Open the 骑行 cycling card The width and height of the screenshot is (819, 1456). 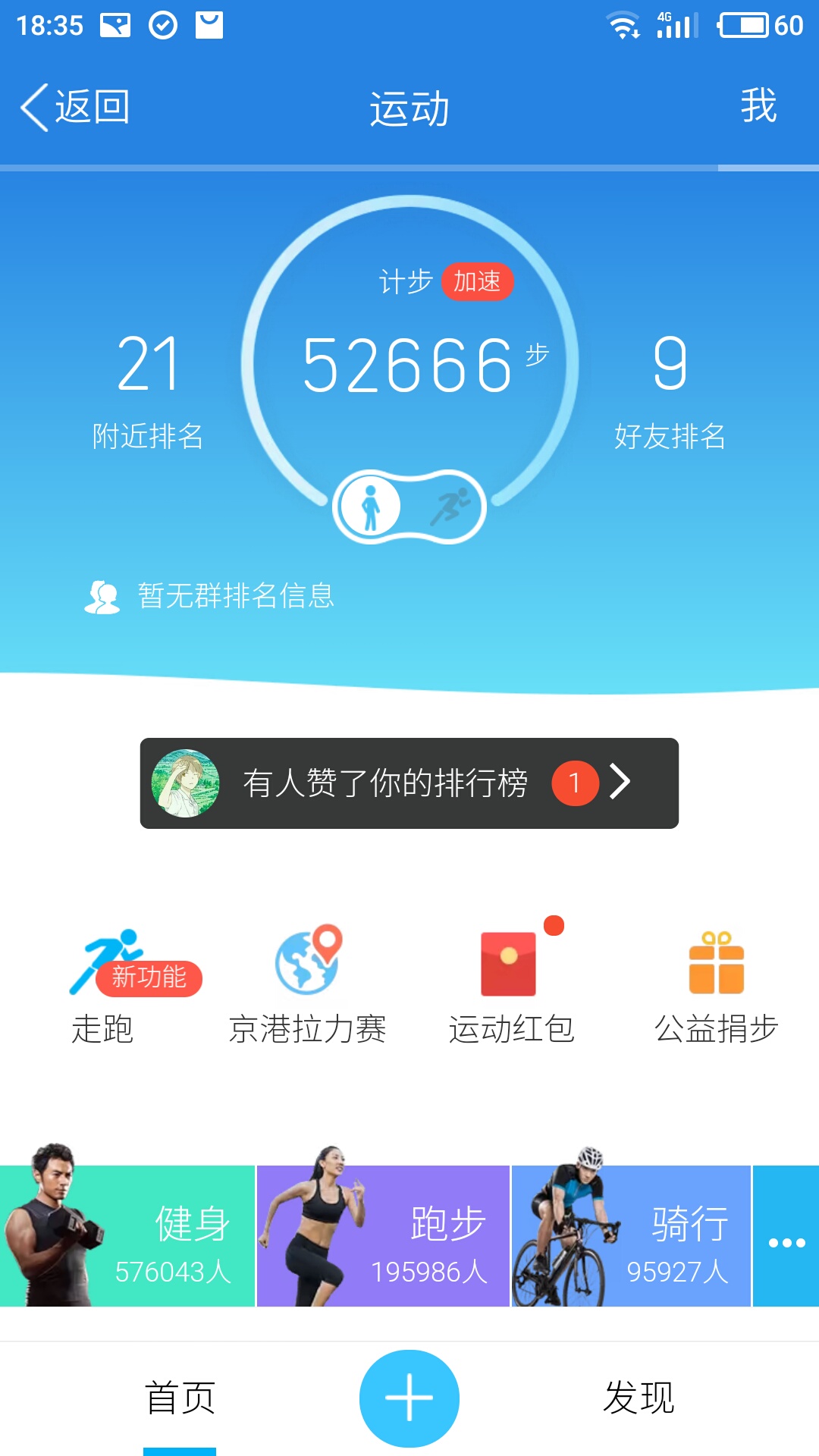coord(631,1236)
